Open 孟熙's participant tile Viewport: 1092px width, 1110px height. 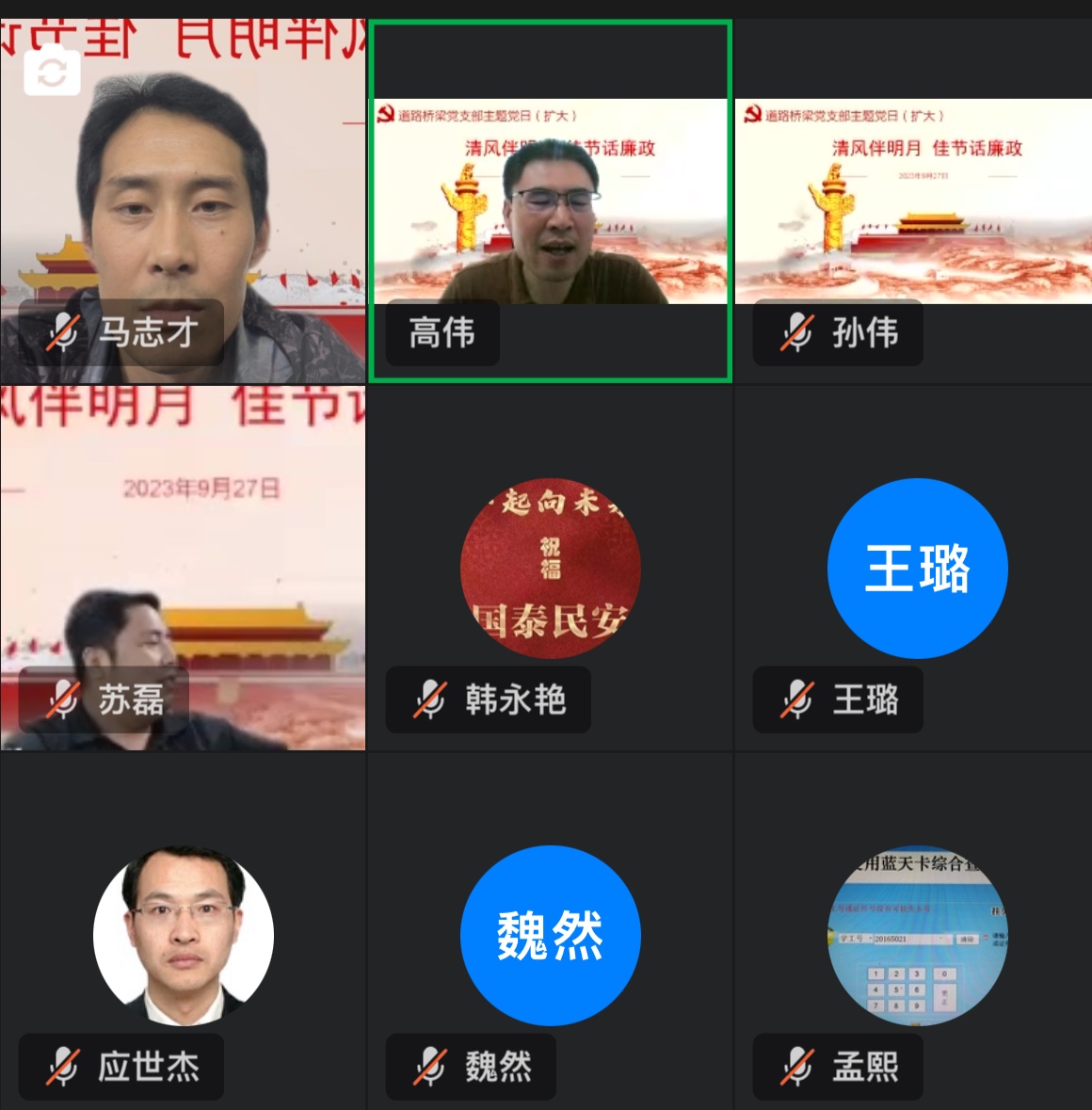[x=917, y=935]
